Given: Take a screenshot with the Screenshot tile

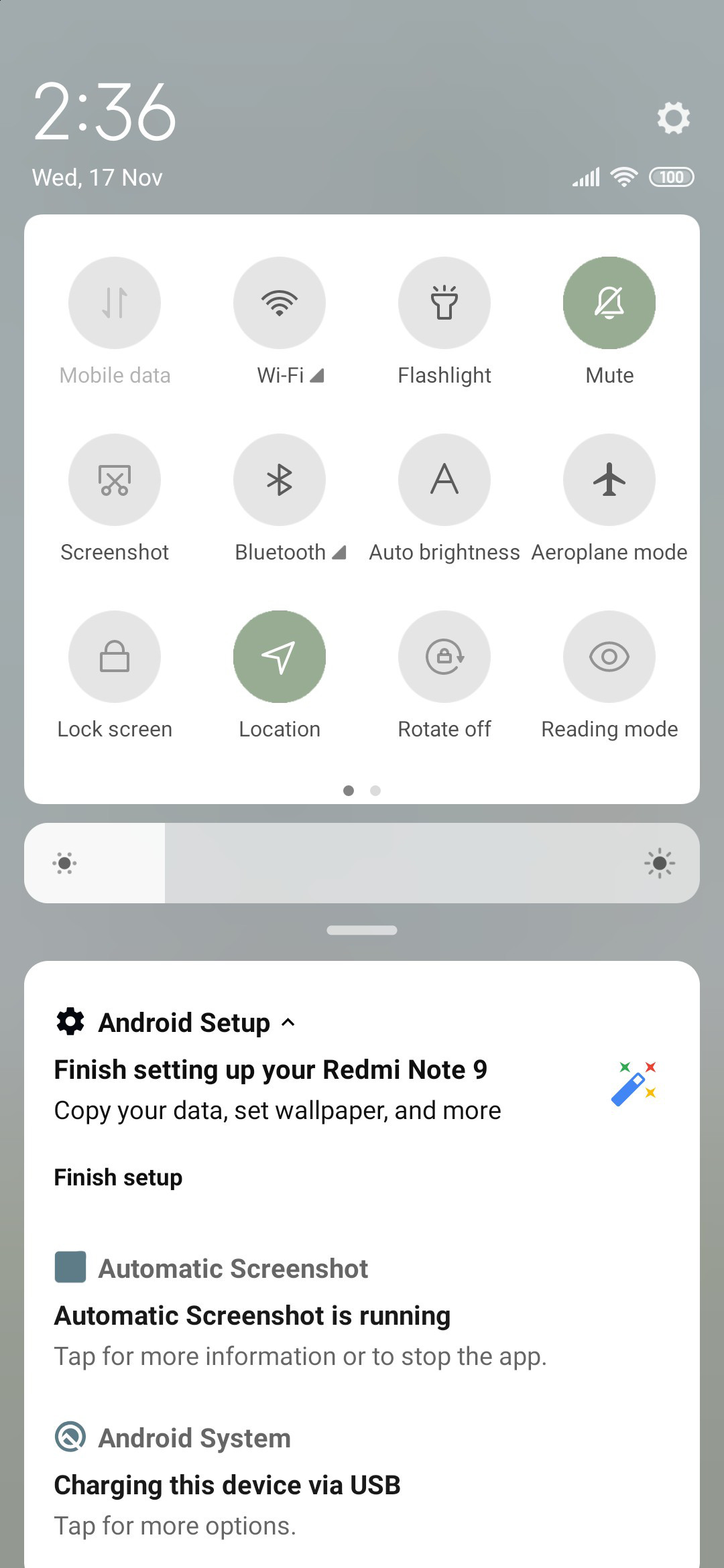Looking at the screenshot, I should coord(115,480).
